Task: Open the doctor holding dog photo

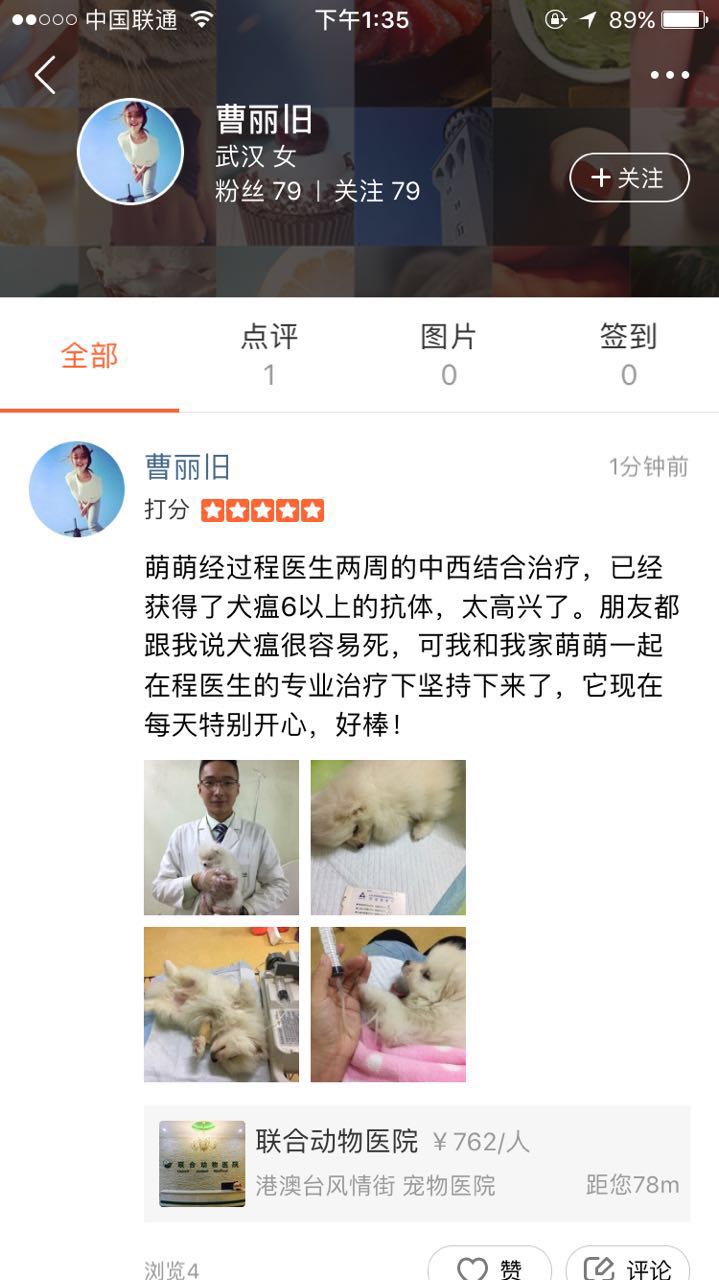Action: pos(221,837)
